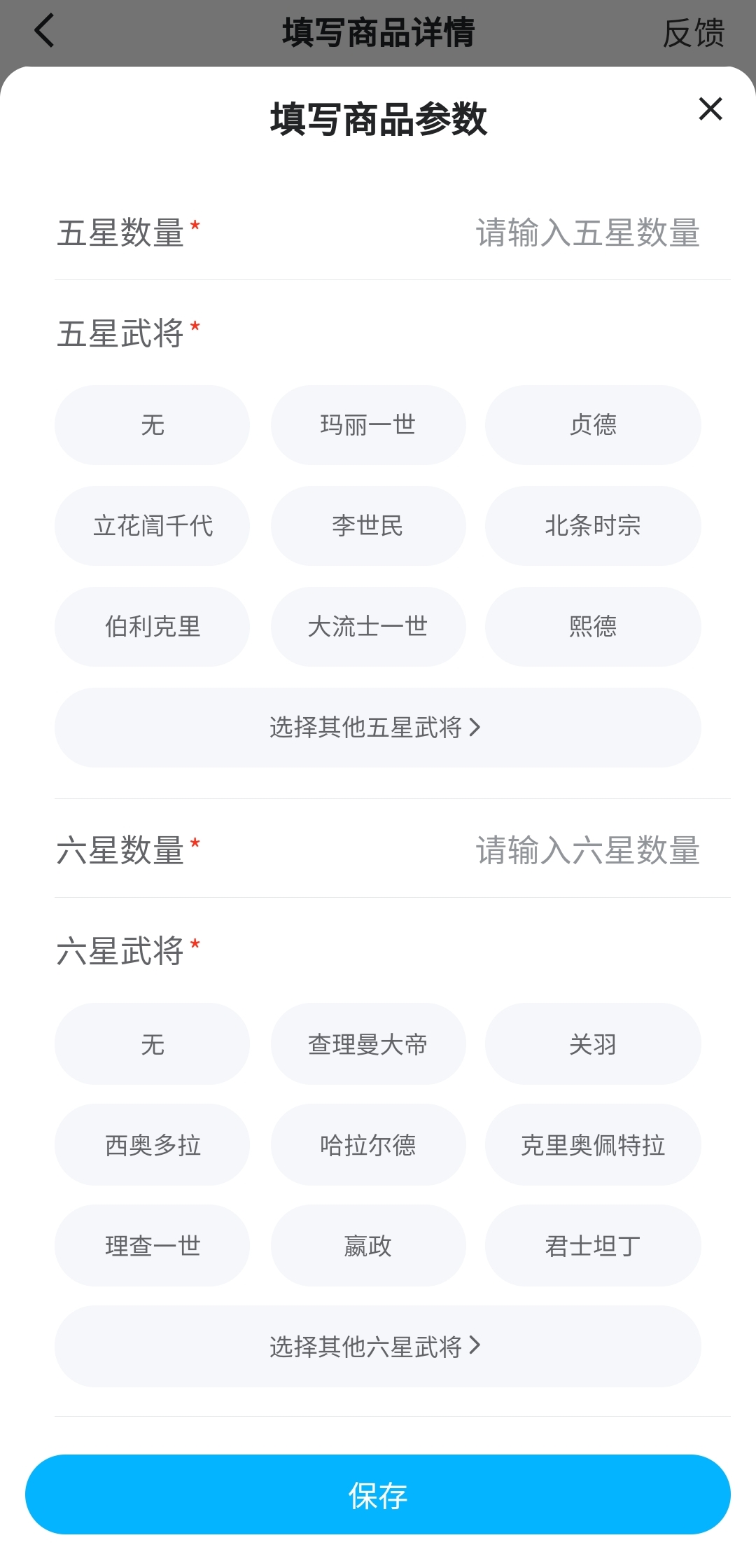Select 查理曼大帝 as six-star general
The image size is (756, 1568).
point(367,1044)
